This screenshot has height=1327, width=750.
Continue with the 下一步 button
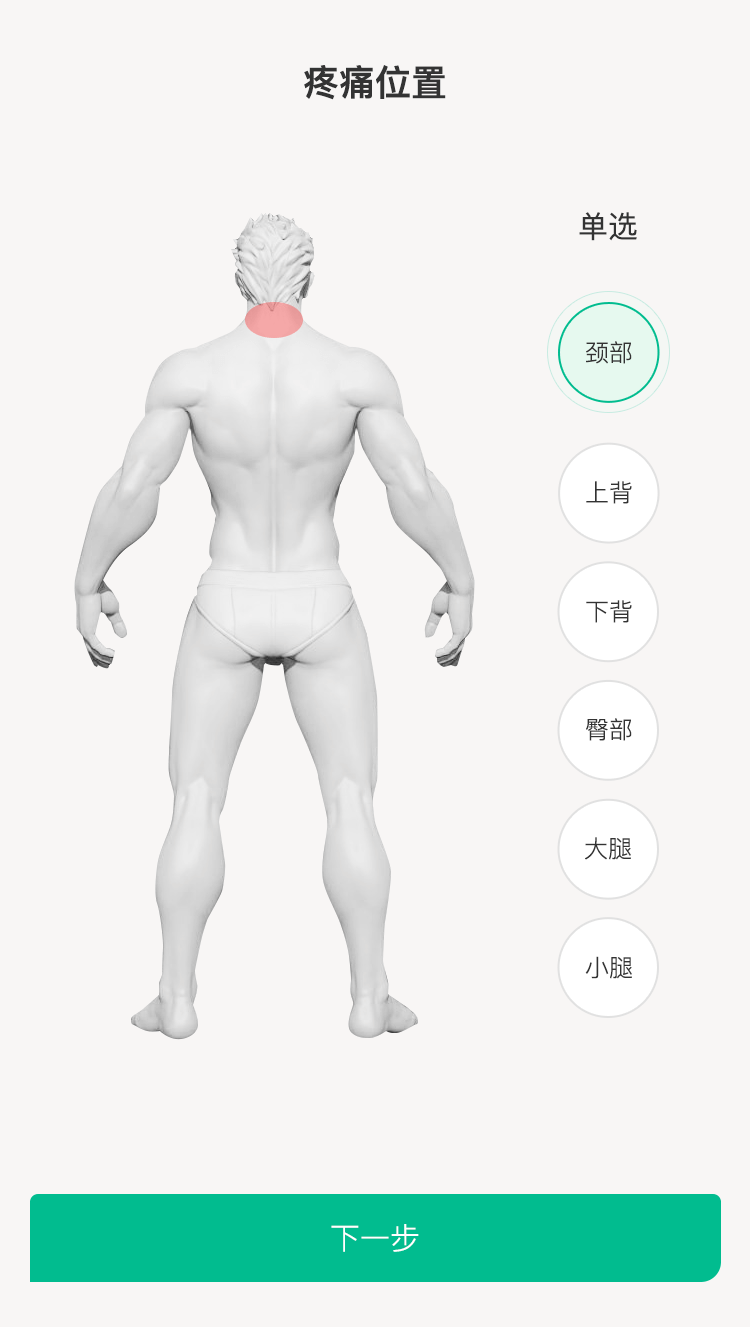375,1237
